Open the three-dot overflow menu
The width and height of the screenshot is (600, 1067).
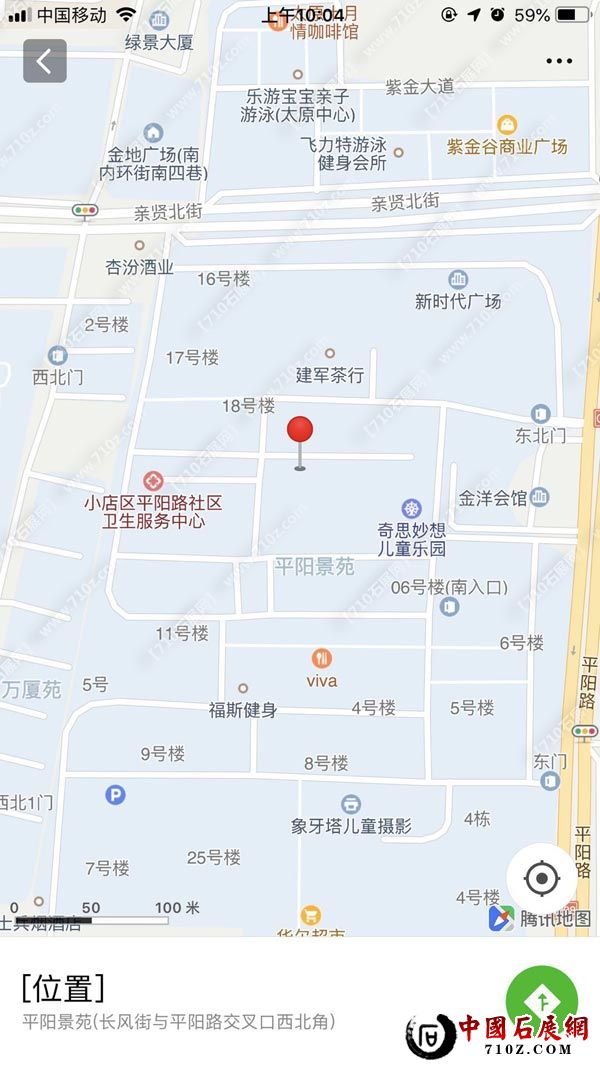point(559,61)
